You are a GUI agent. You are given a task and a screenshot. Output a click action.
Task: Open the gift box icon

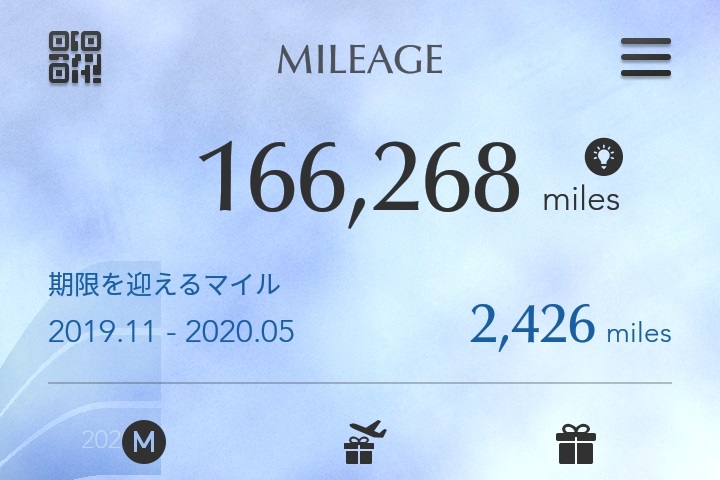pos(575,443)
